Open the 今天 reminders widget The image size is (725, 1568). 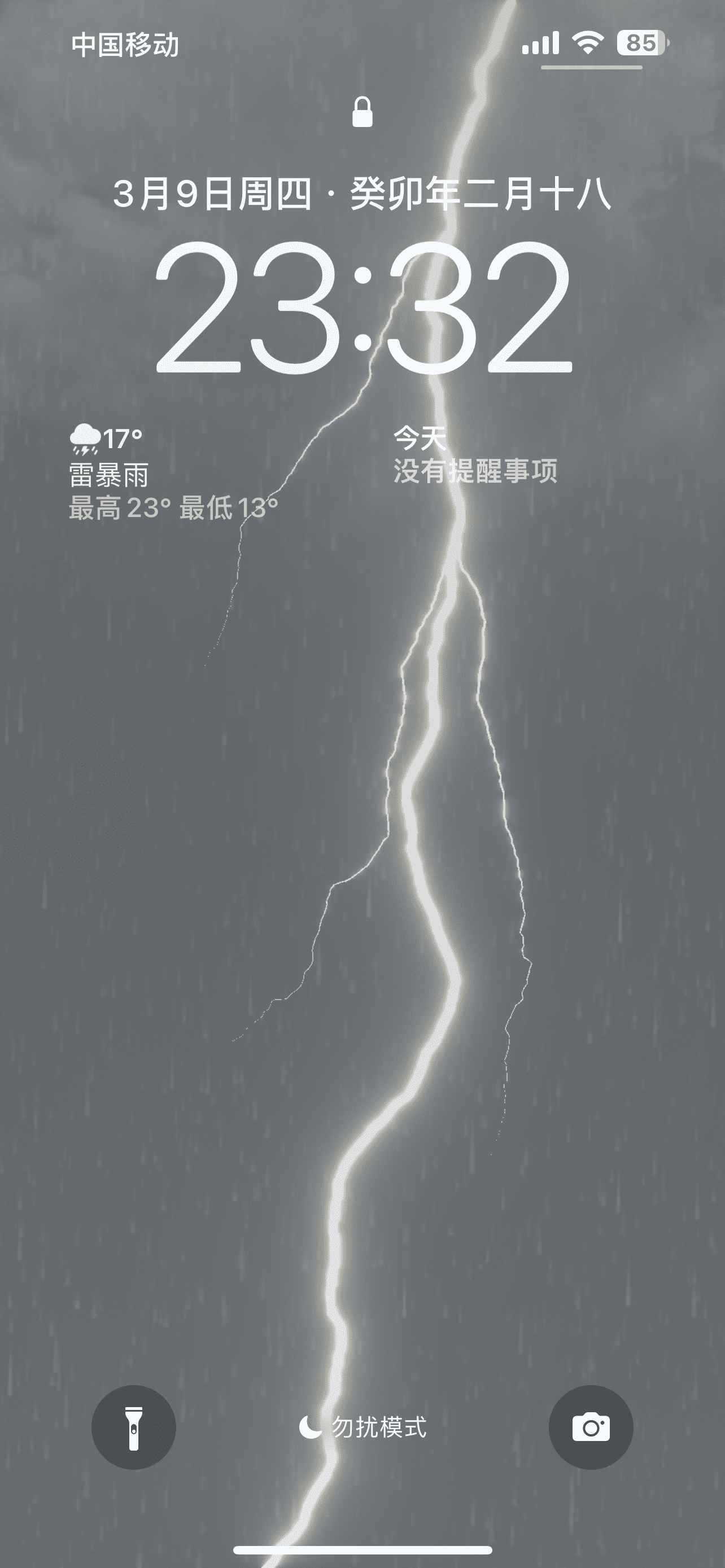(475, 455)
